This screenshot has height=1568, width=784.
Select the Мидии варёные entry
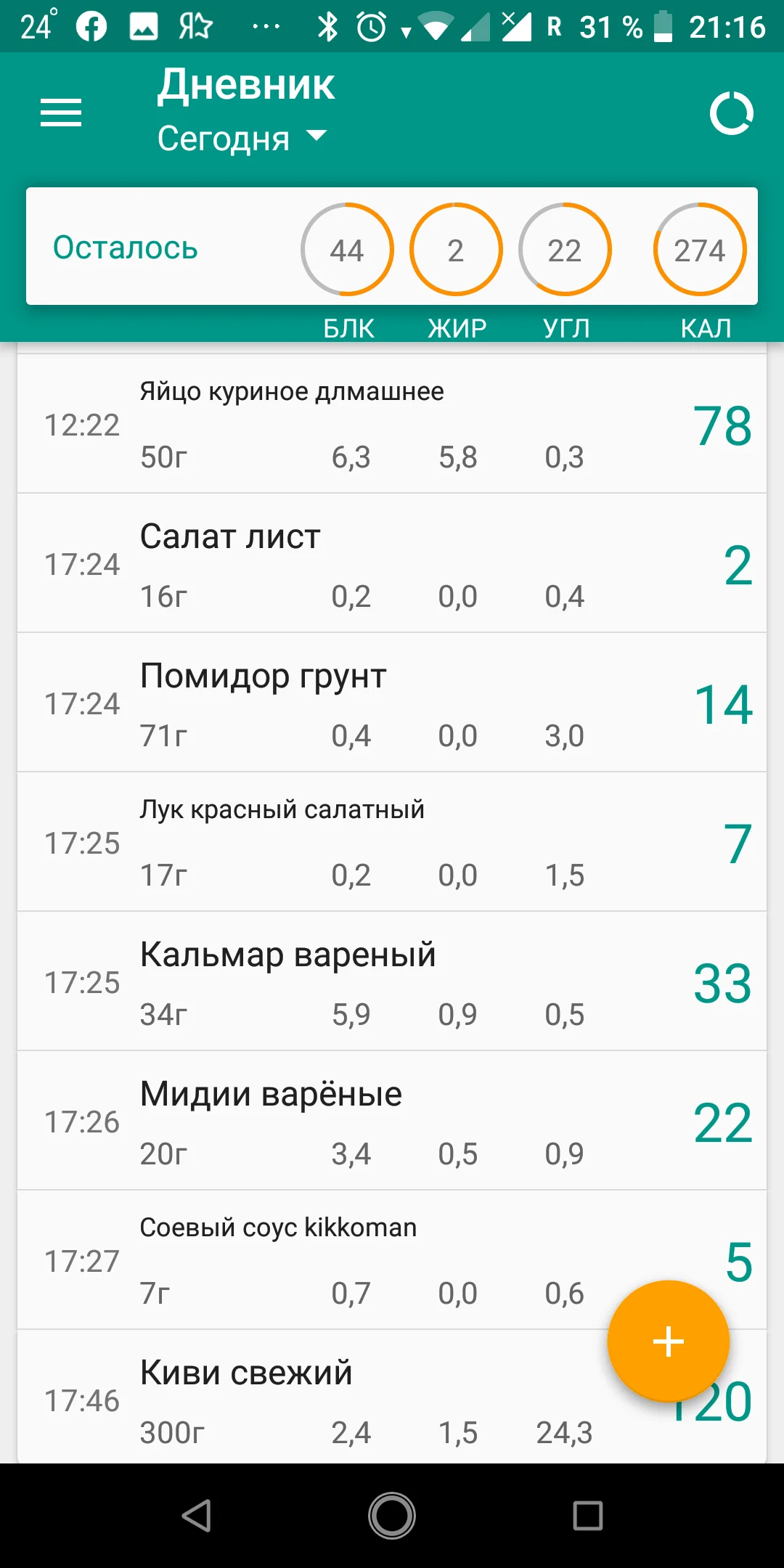click(392, 1121)
